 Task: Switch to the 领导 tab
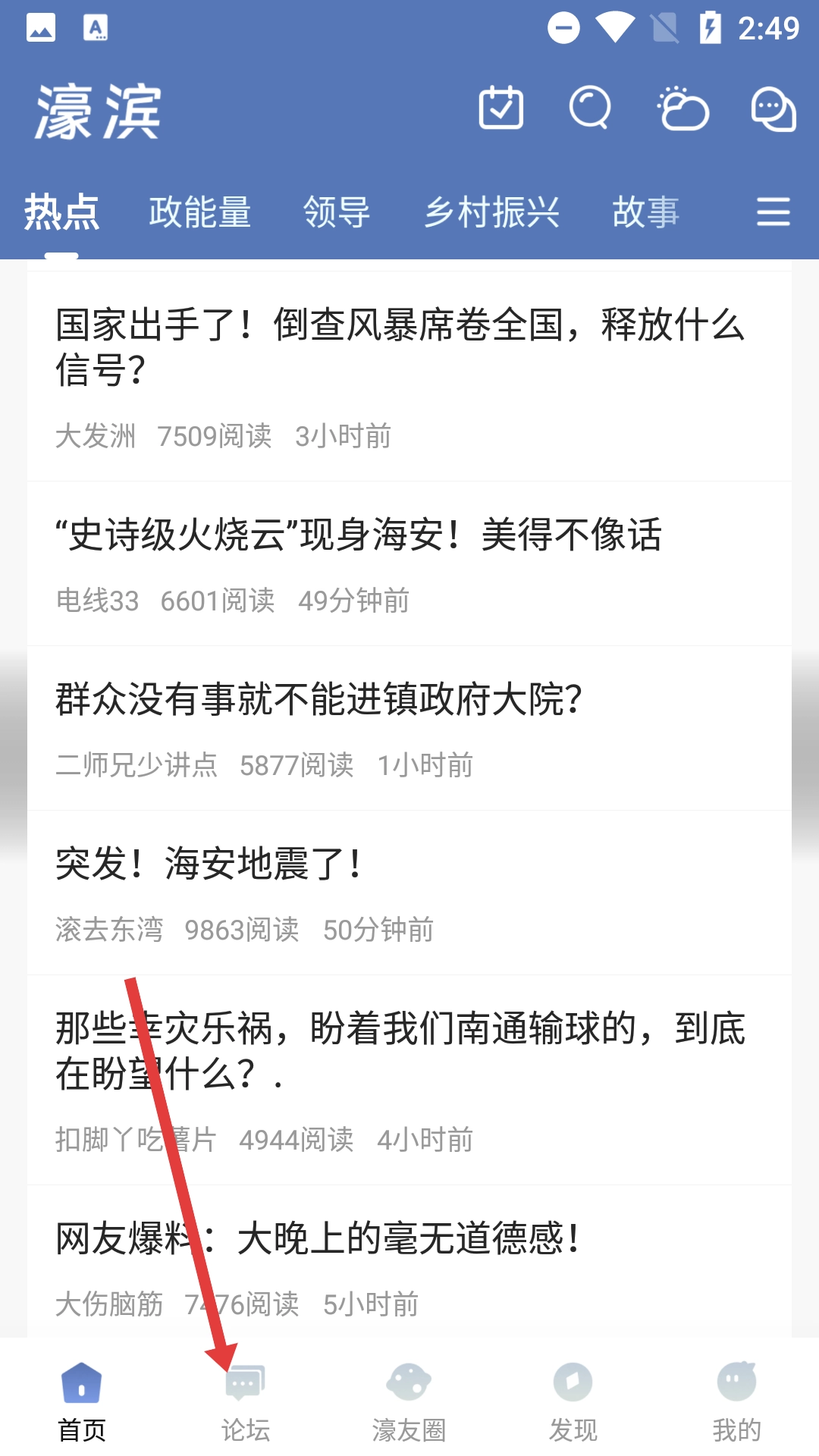coord(337,212)
